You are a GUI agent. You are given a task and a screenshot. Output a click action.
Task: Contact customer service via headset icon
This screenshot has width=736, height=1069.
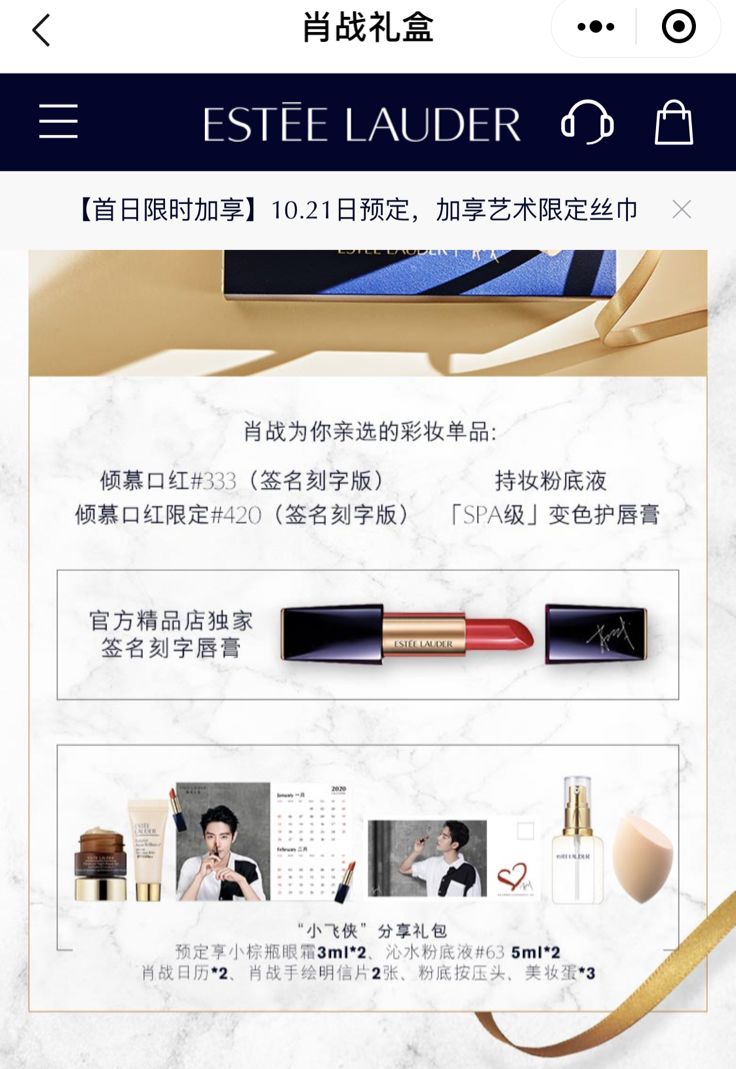point(587,123)
